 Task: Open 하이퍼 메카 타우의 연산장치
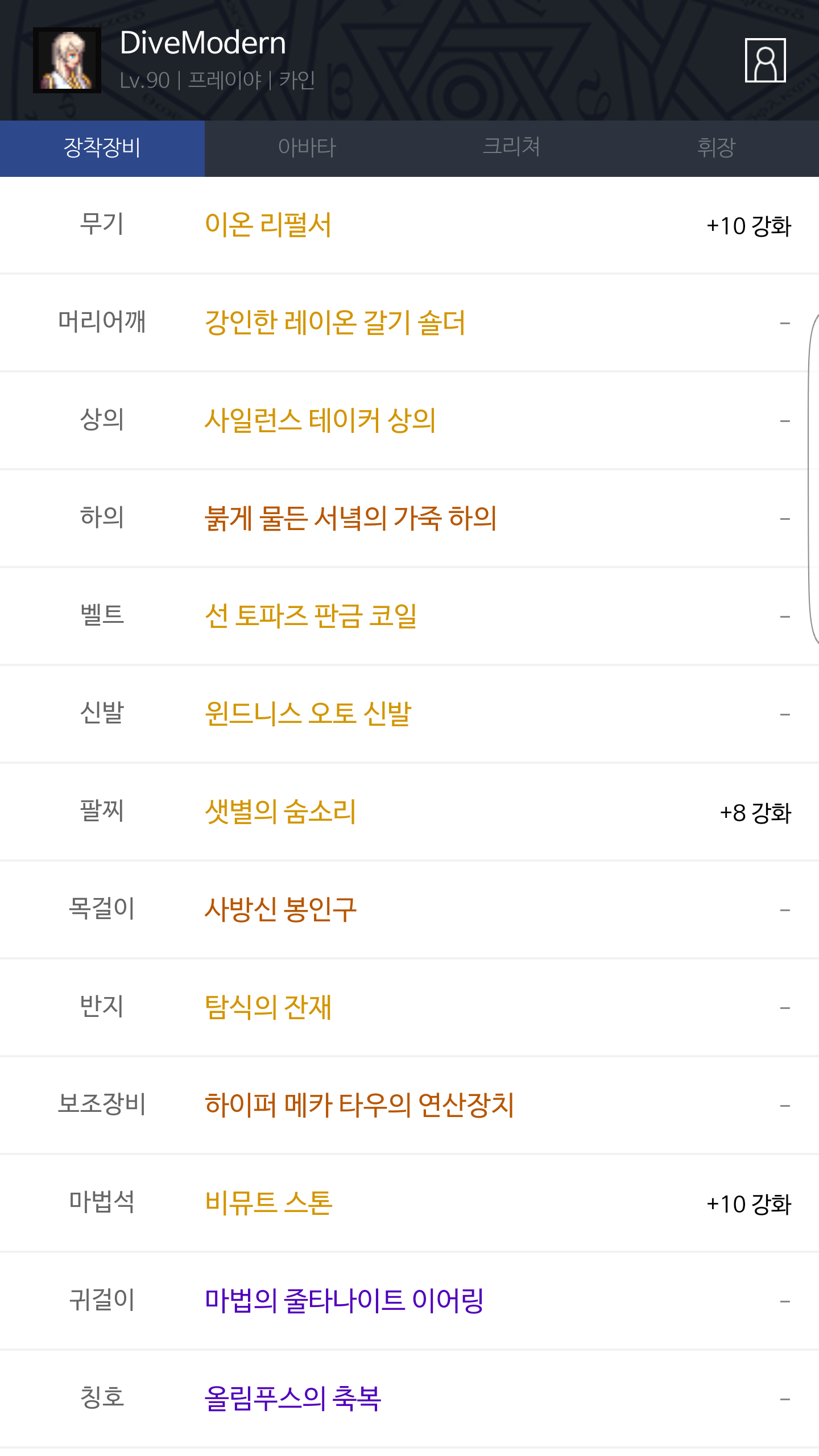[359, 1106]
